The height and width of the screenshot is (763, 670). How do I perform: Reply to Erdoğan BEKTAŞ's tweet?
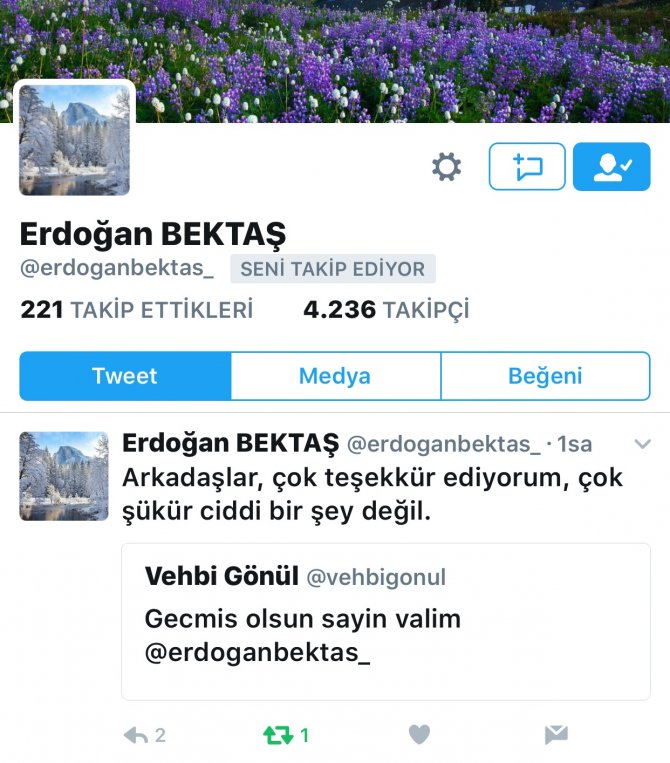(136, 735)
